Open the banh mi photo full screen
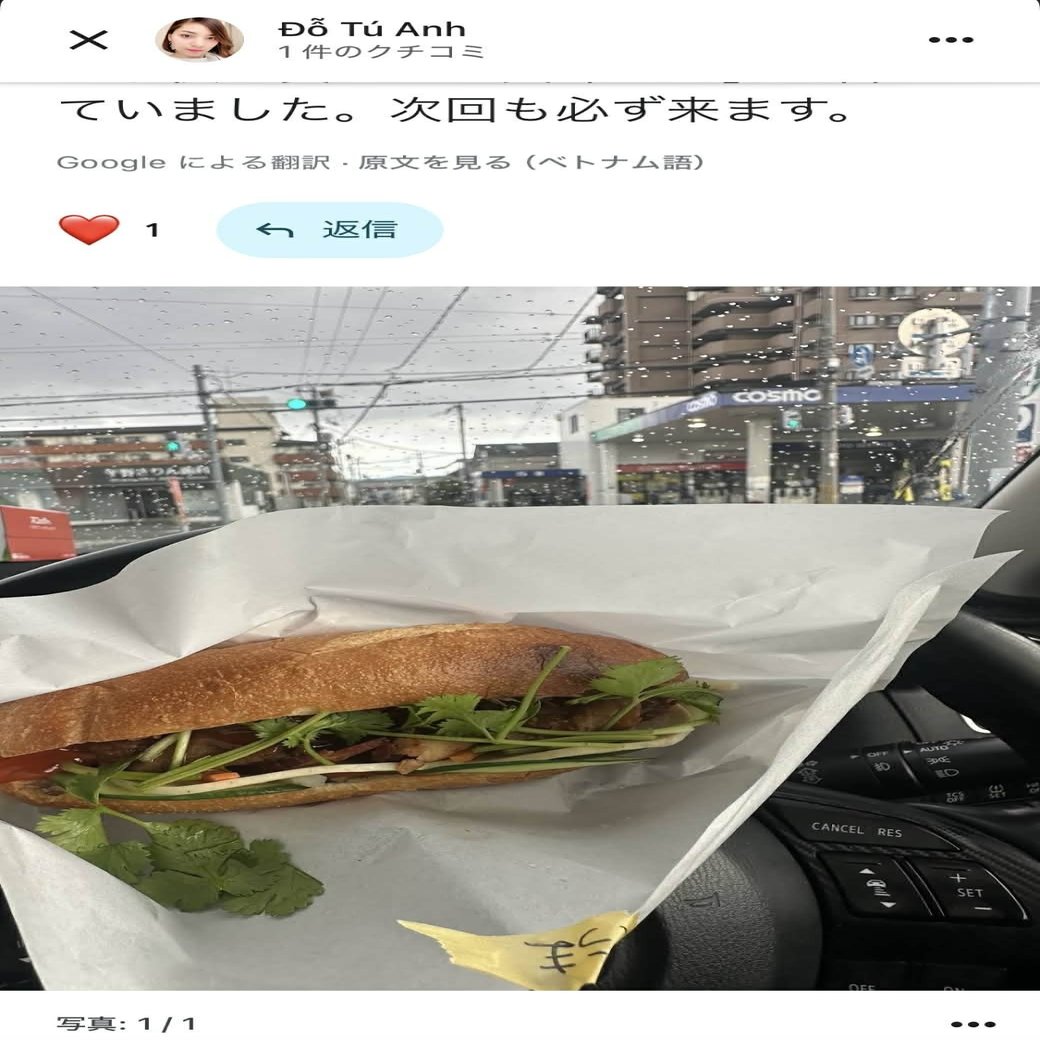The width and height of the screenshot is (1040, 1040). [x=520, y=640]
